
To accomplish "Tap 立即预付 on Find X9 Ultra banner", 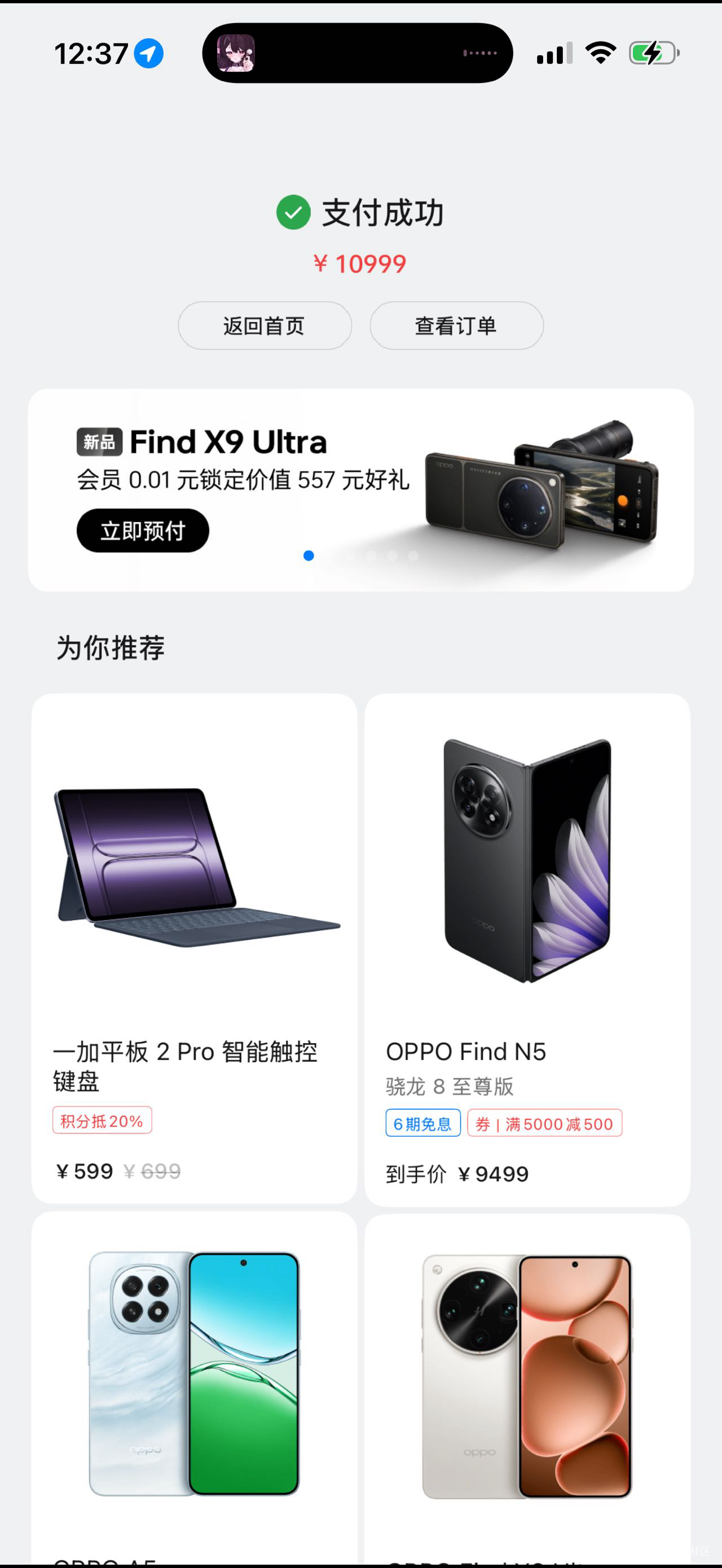I will click(x=143, y=531).
